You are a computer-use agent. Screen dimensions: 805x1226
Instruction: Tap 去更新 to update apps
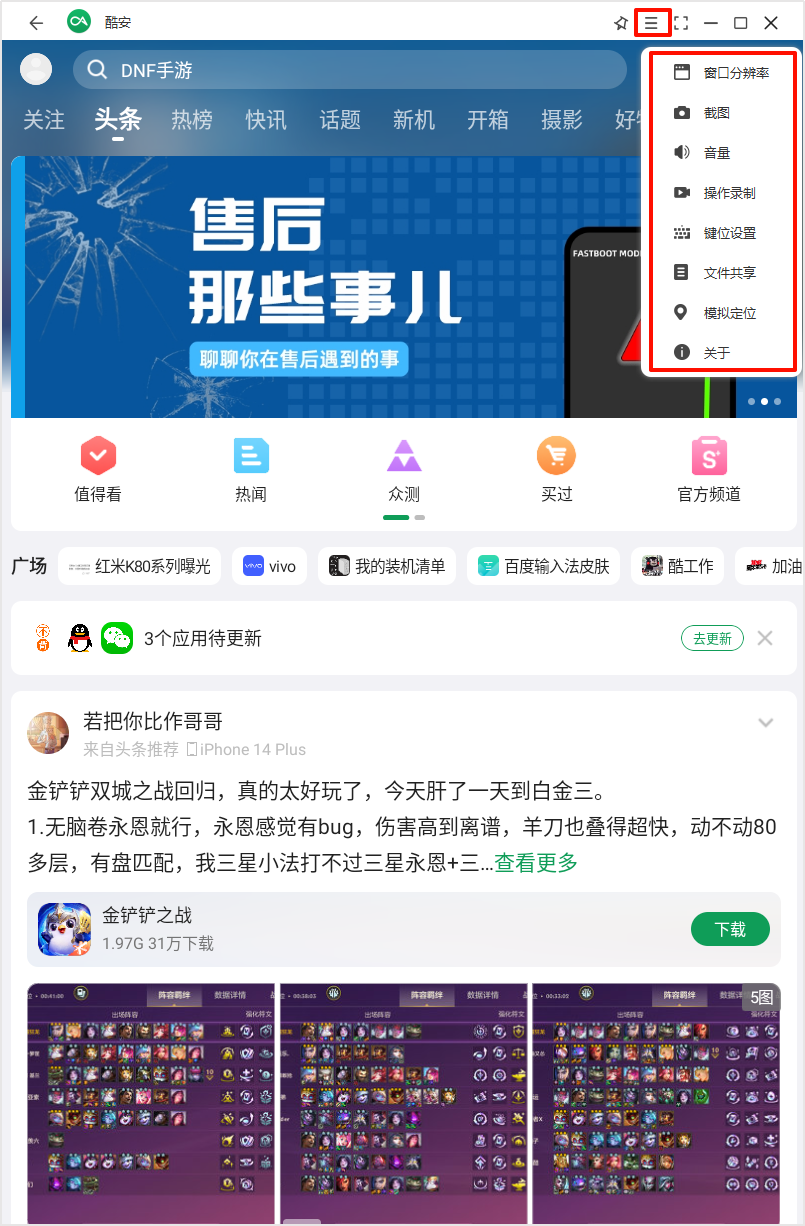tap(712, 638)
